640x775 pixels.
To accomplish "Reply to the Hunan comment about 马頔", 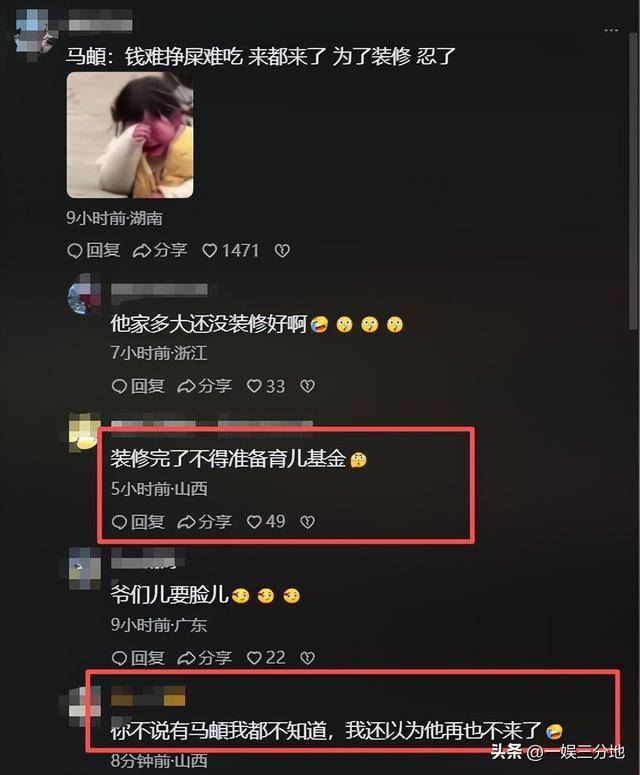I will coord(93,250).
